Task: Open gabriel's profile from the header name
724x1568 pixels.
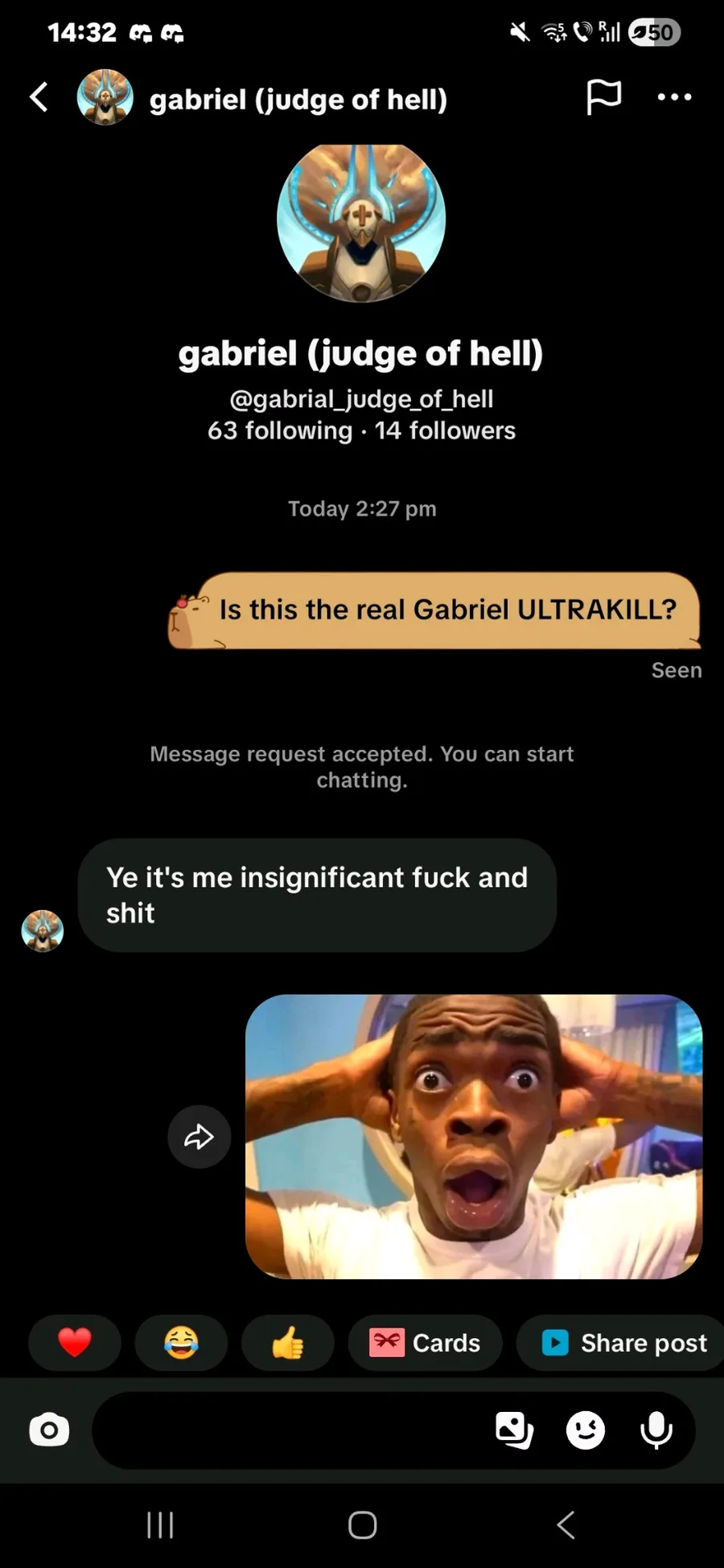Action: (298, 99)
